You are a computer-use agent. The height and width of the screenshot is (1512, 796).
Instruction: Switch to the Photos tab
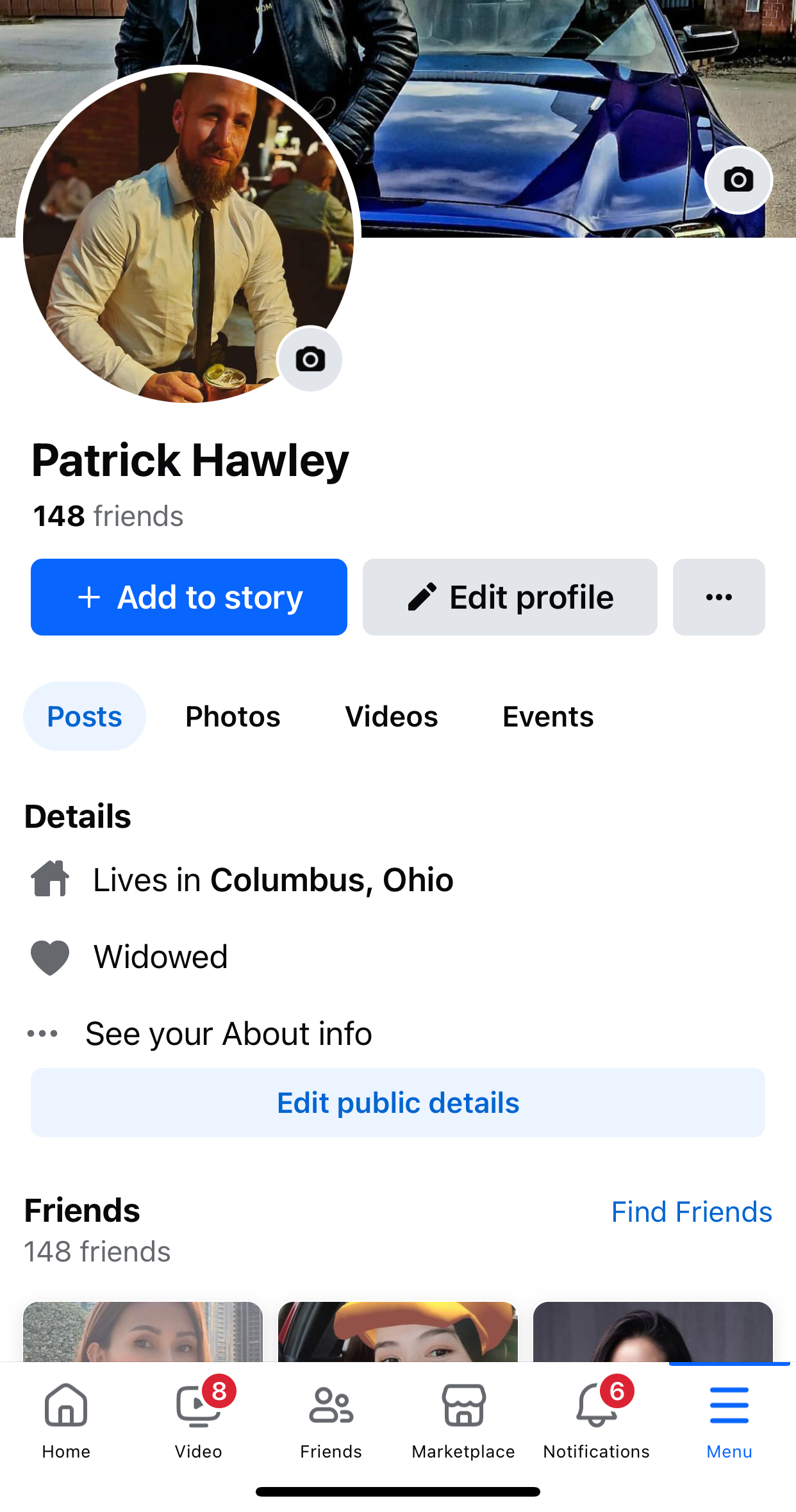(x=233, y=716)
